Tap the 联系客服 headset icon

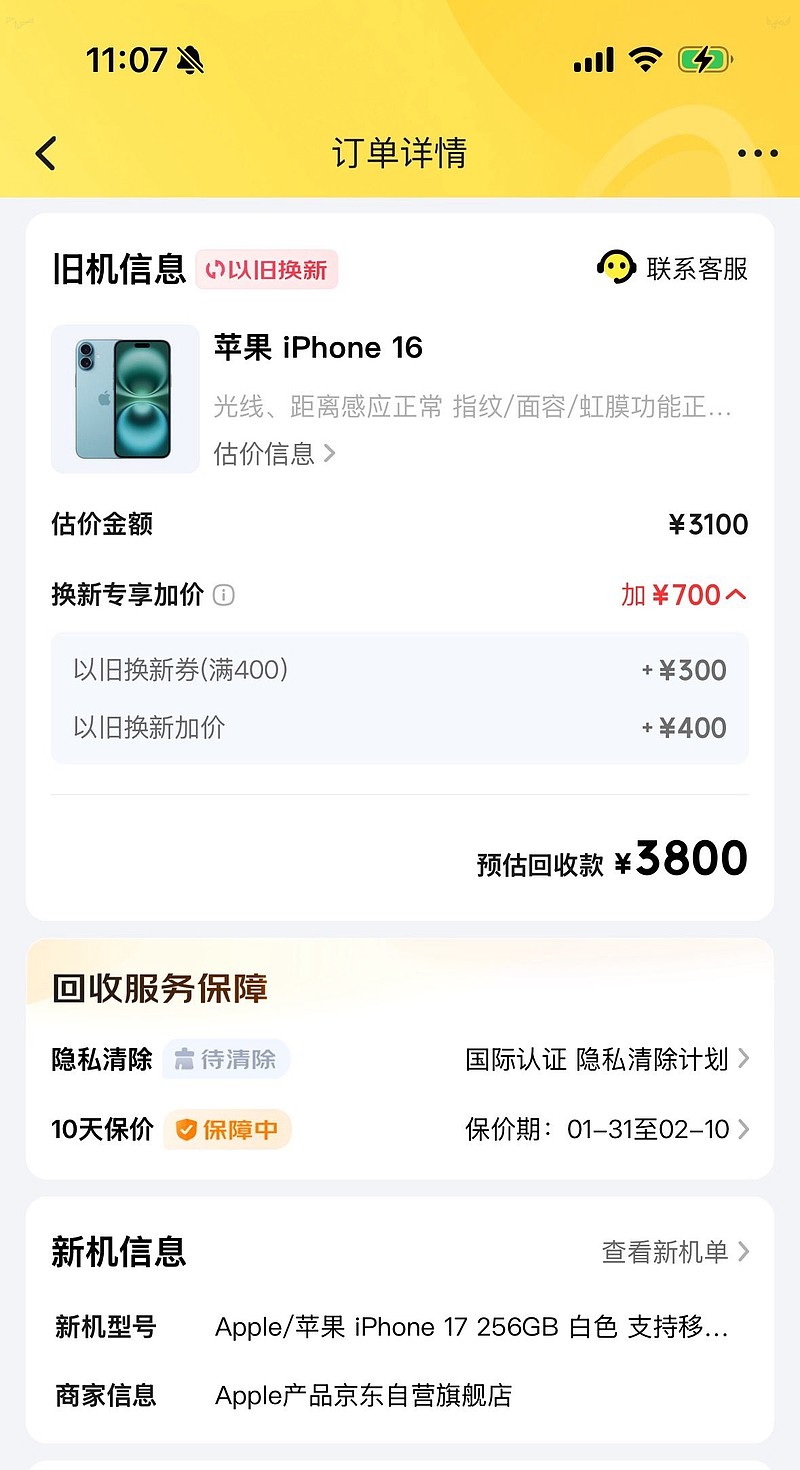point(617,269)
